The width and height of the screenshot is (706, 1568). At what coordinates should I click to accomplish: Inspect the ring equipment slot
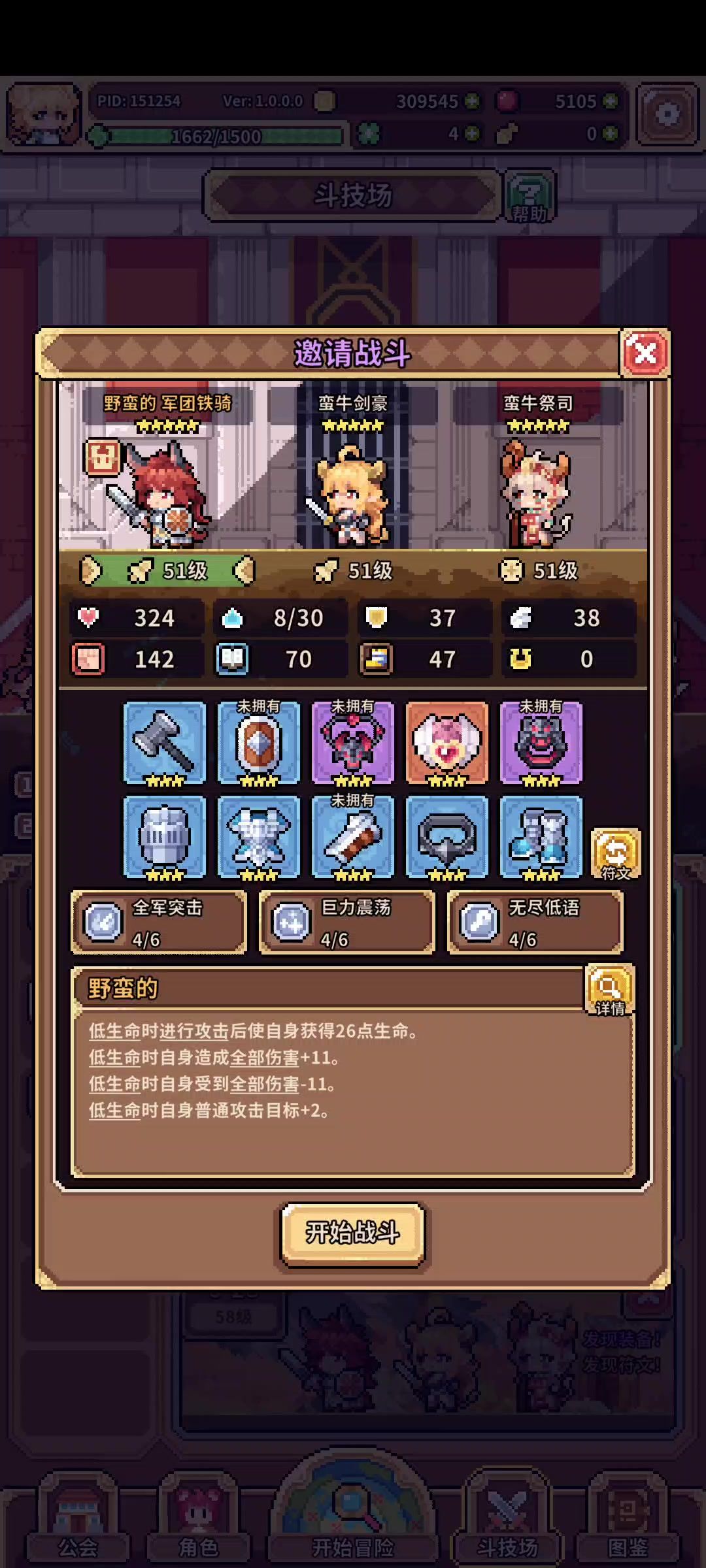[447, 837]
